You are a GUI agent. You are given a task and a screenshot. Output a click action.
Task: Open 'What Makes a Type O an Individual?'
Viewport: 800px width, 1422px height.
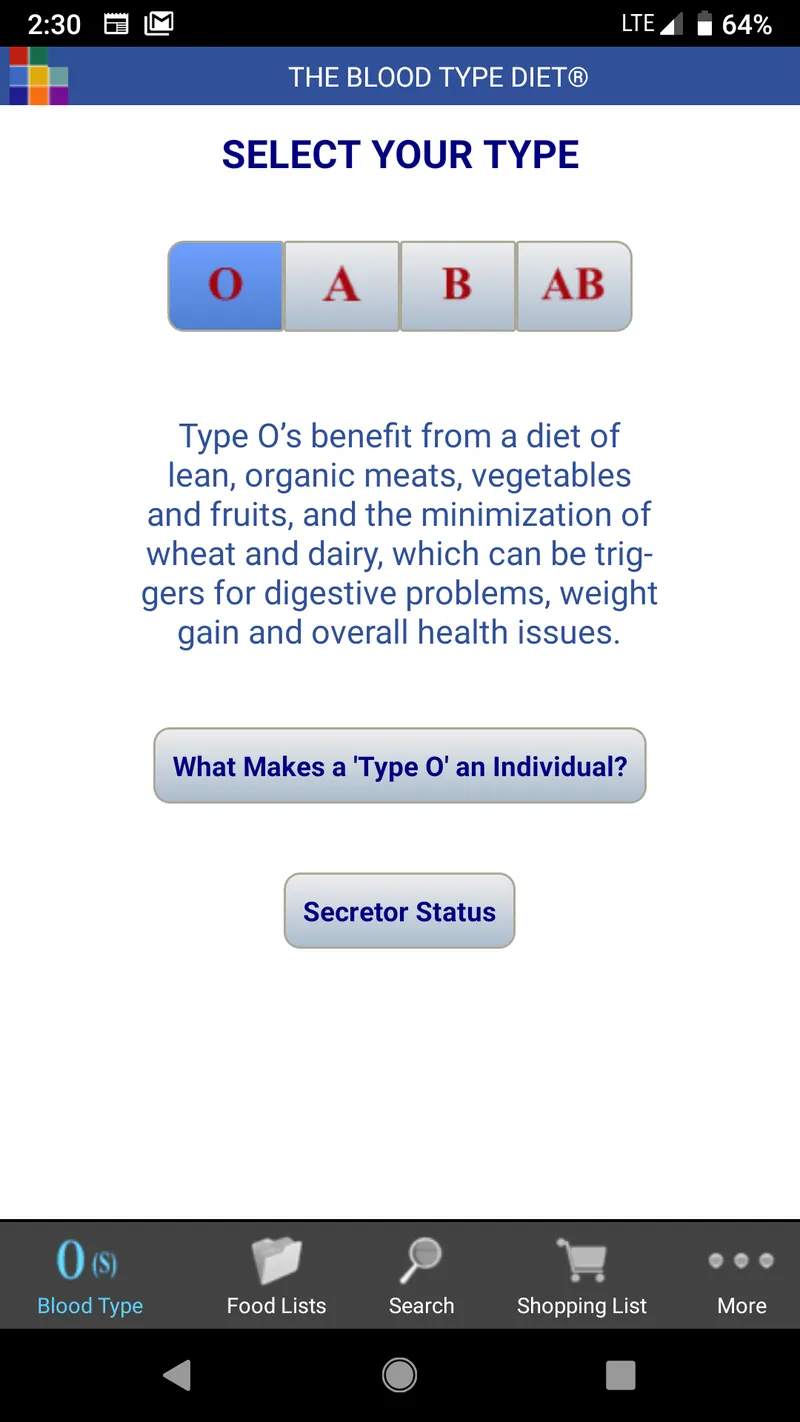click(399, 766)
